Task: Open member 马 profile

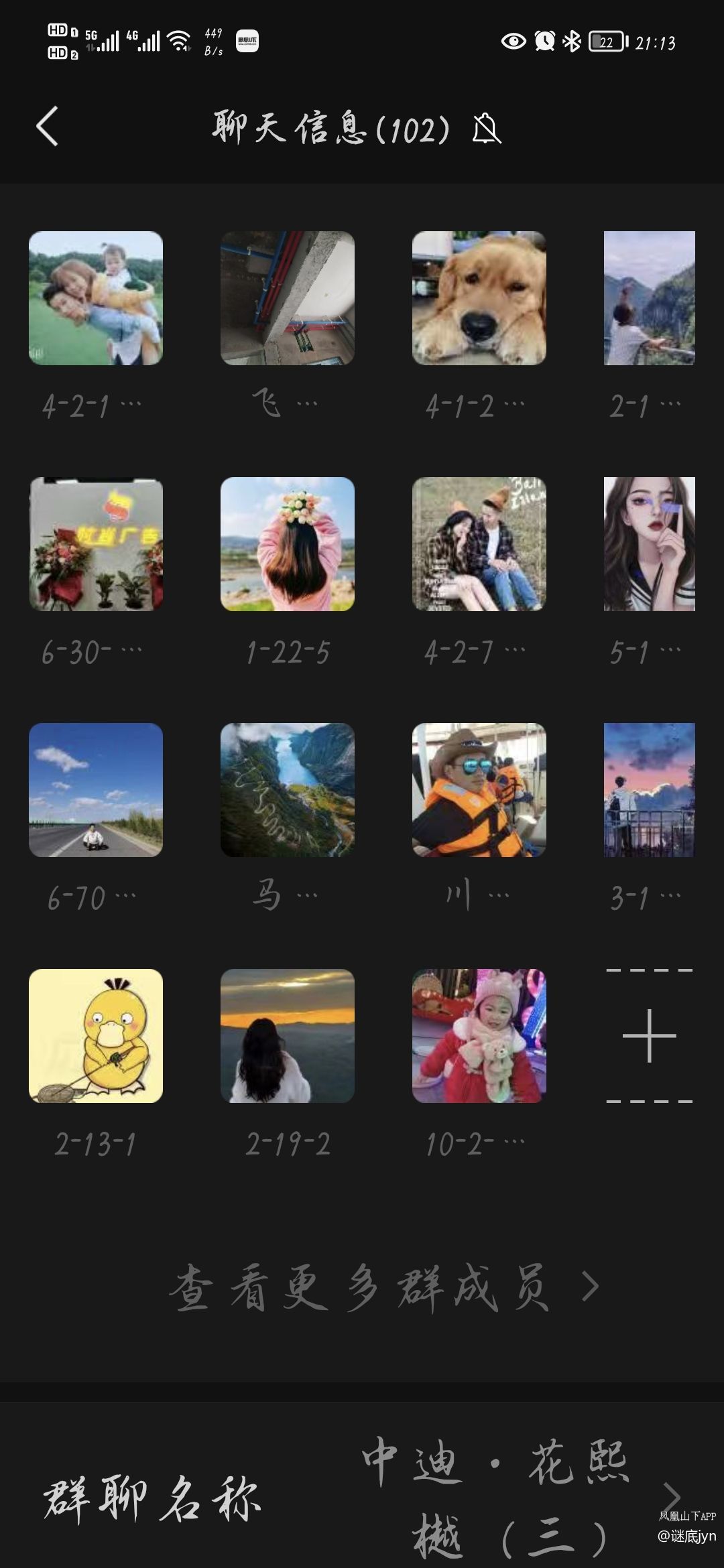Action: click(x=288, y=790)
